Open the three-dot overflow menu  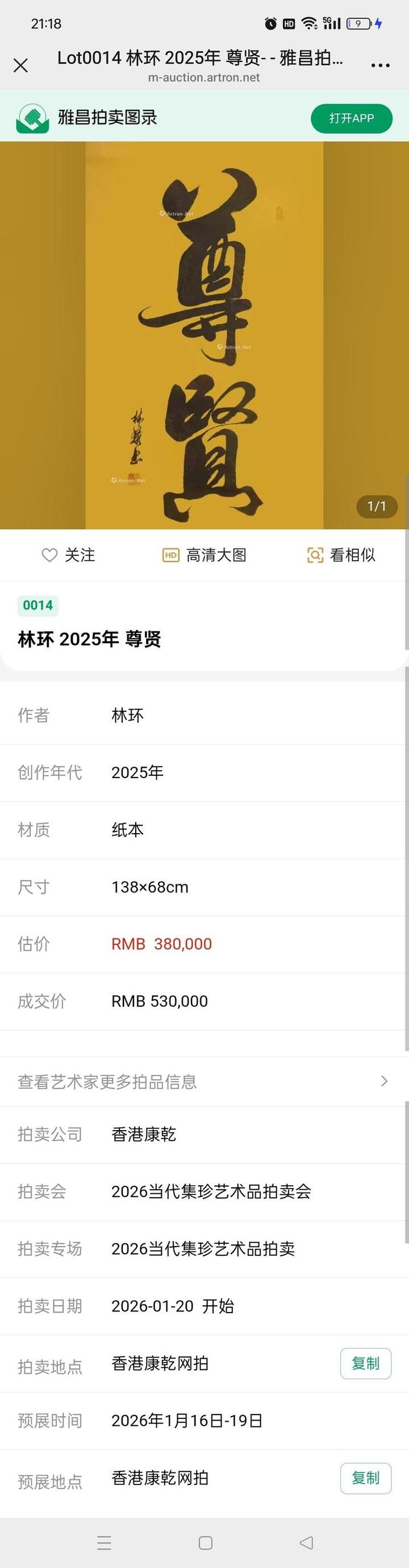[x=380, y=65]
